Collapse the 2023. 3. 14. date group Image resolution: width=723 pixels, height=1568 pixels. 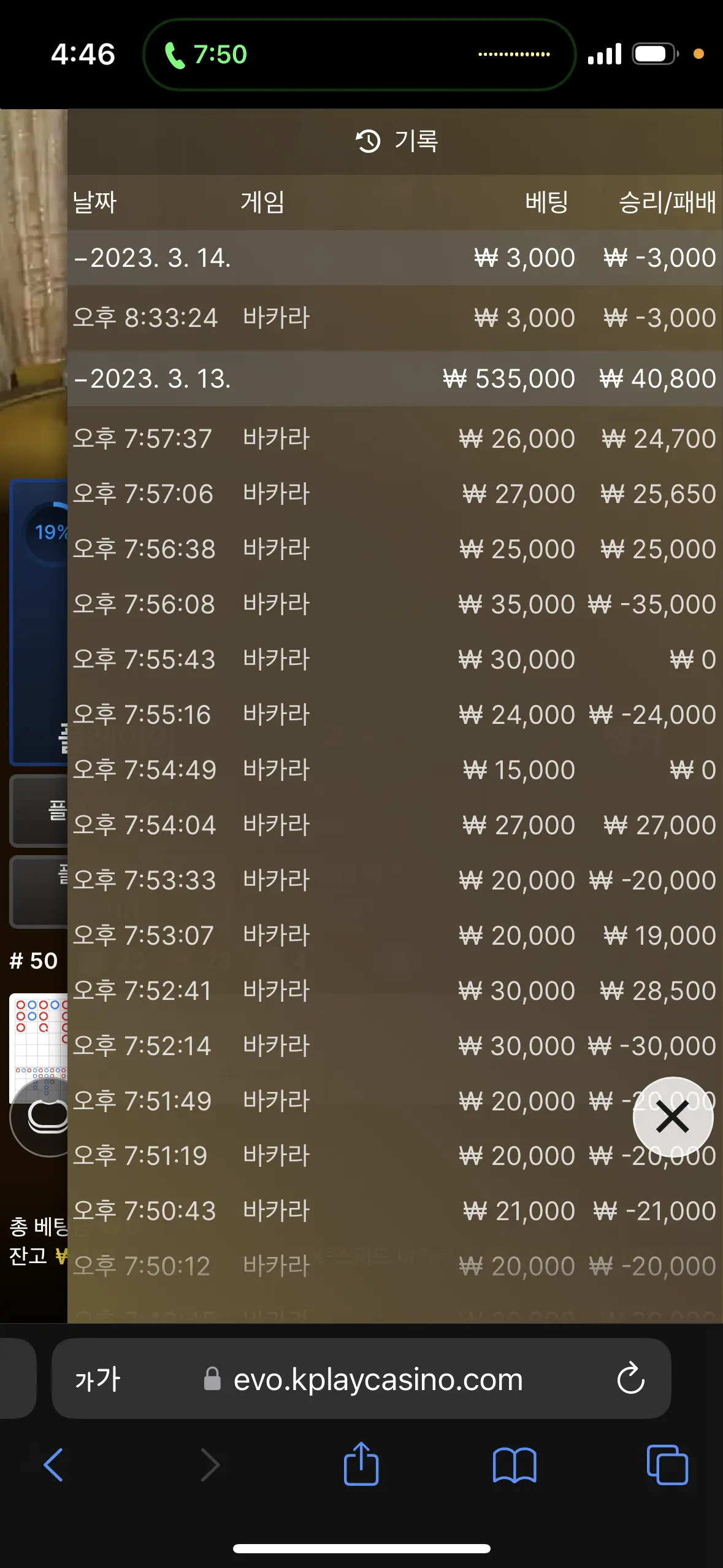coord(395,258)
